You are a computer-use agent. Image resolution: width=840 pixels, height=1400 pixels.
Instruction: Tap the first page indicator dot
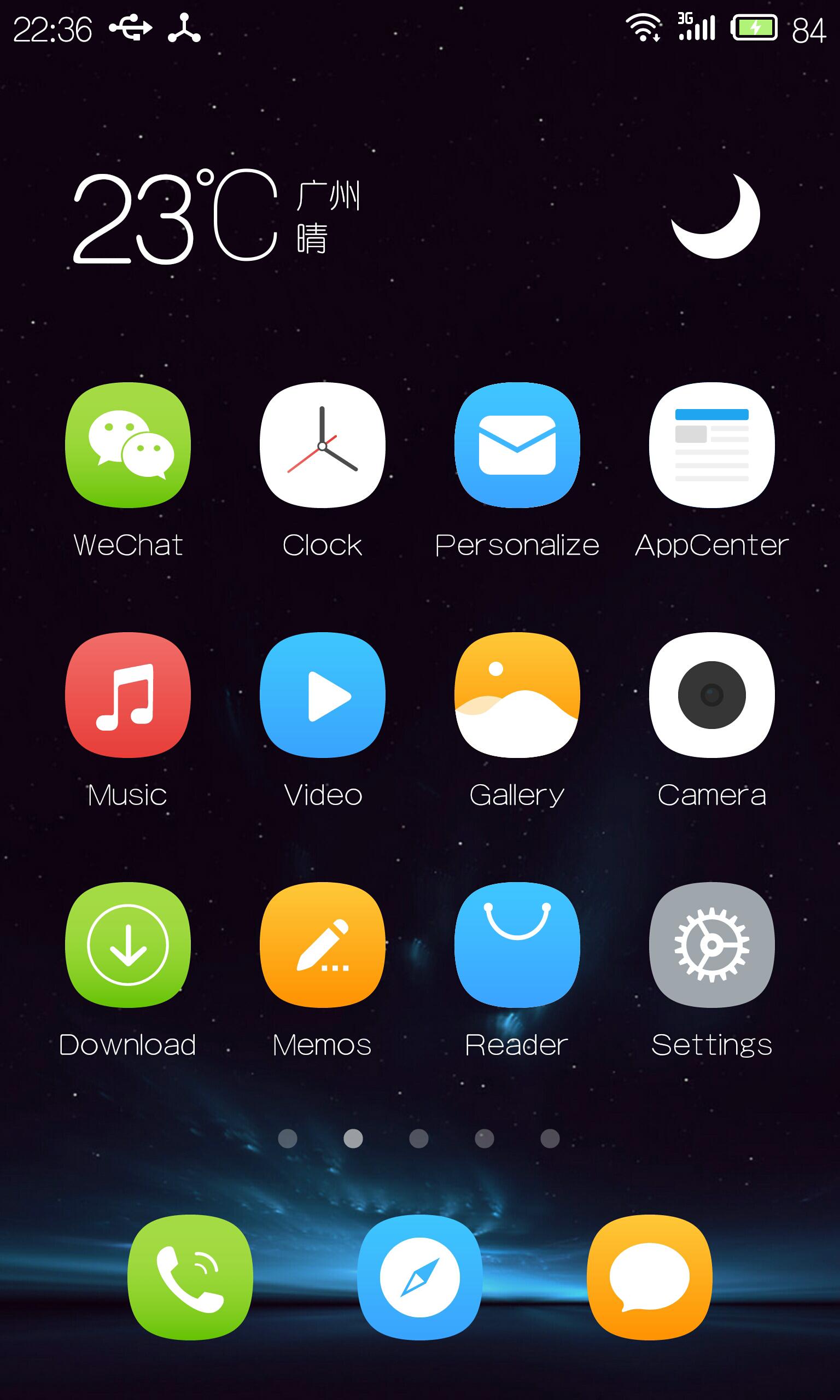[288, 1139]
